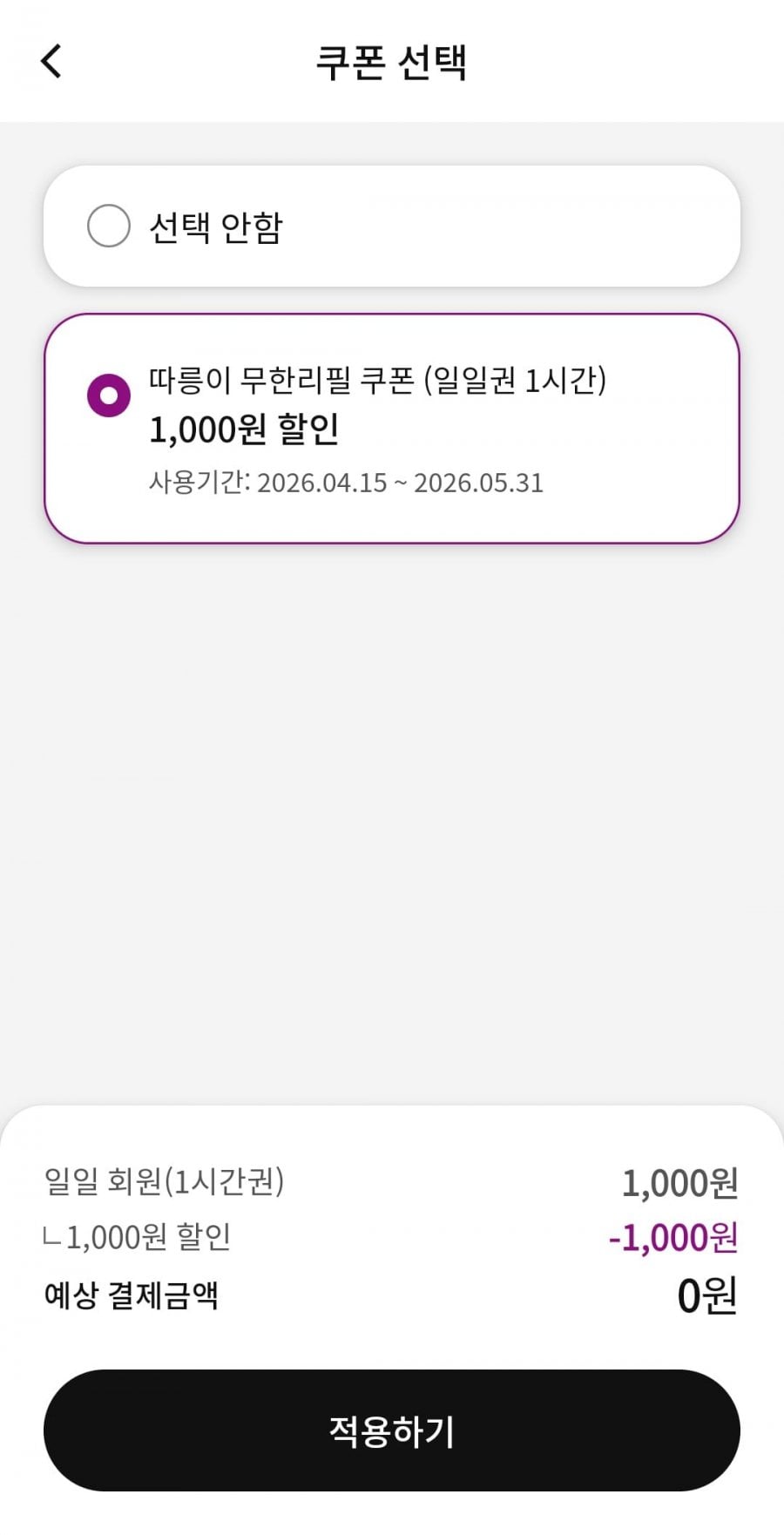Viewport: 784px width, 1535px height.
Task: Choose the 따릉이 무한리필 쿠폰 option
Action: click(x=109, y=396)
